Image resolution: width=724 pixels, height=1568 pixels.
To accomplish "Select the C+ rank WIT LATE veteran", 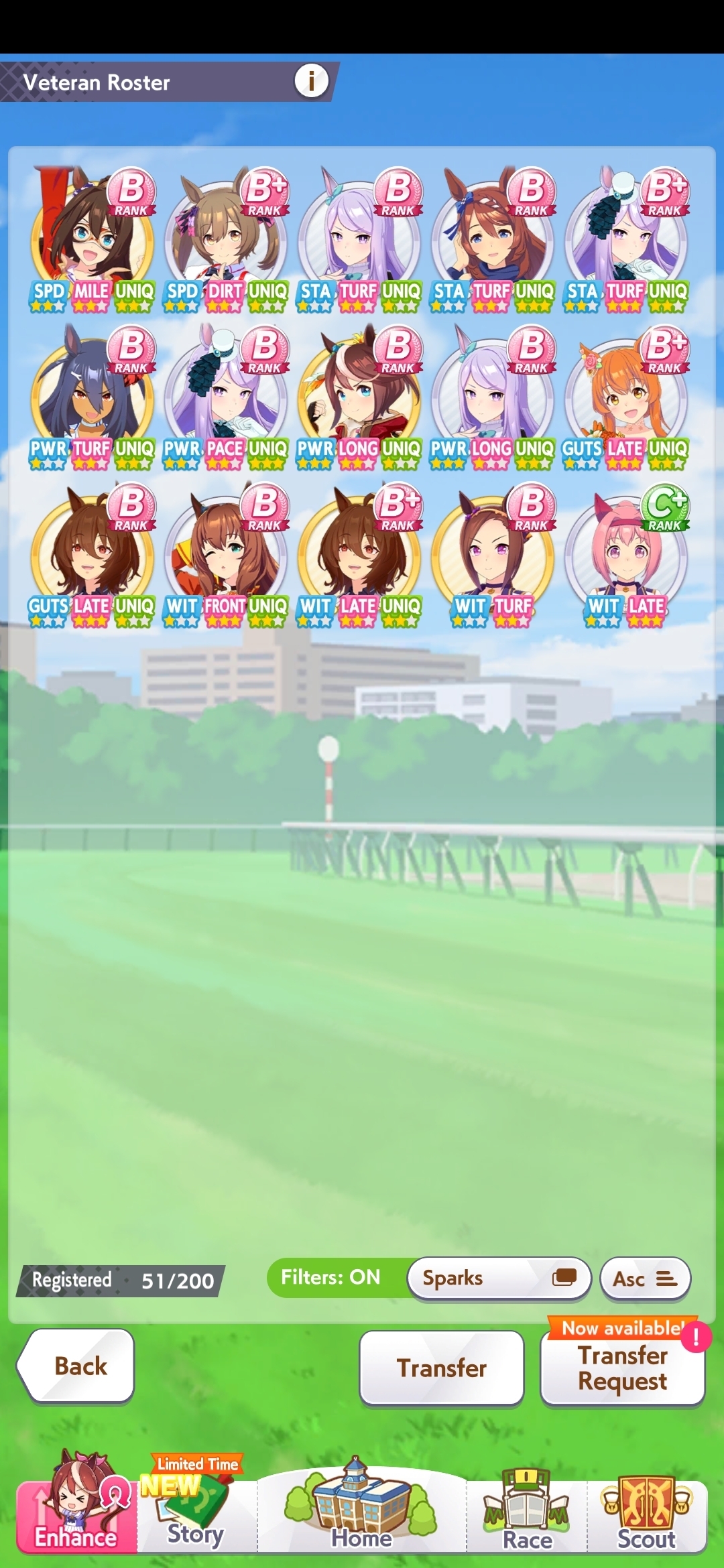I will (625, 553).
